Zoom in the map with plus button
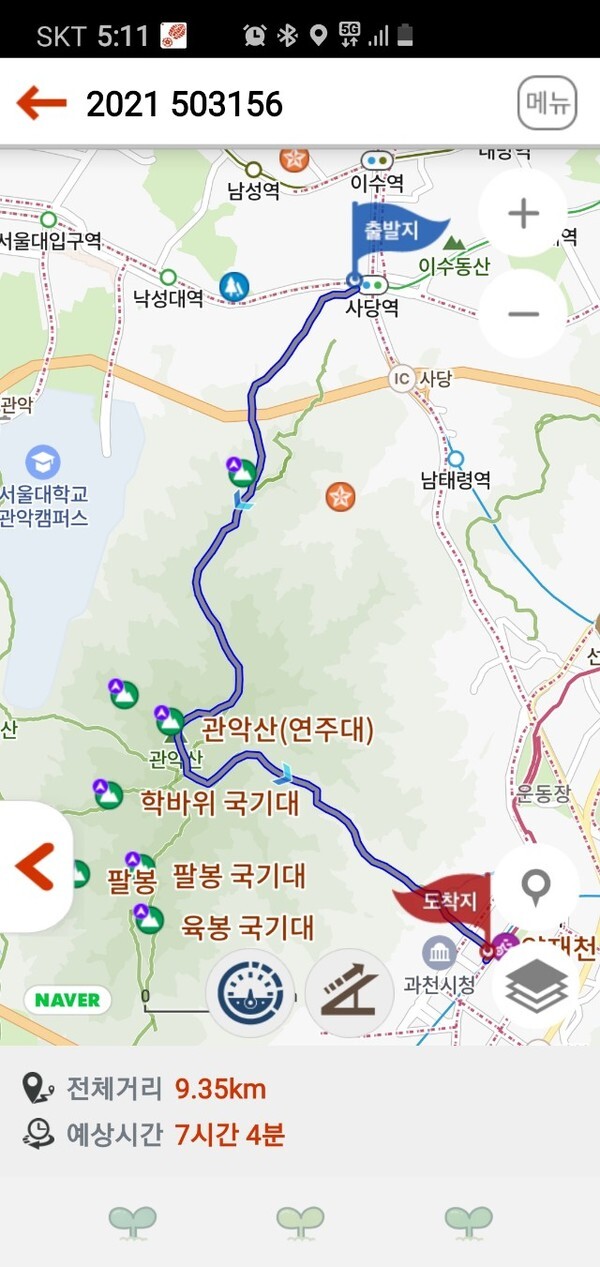Screen dimensions: 600x1267 point(523,213)
